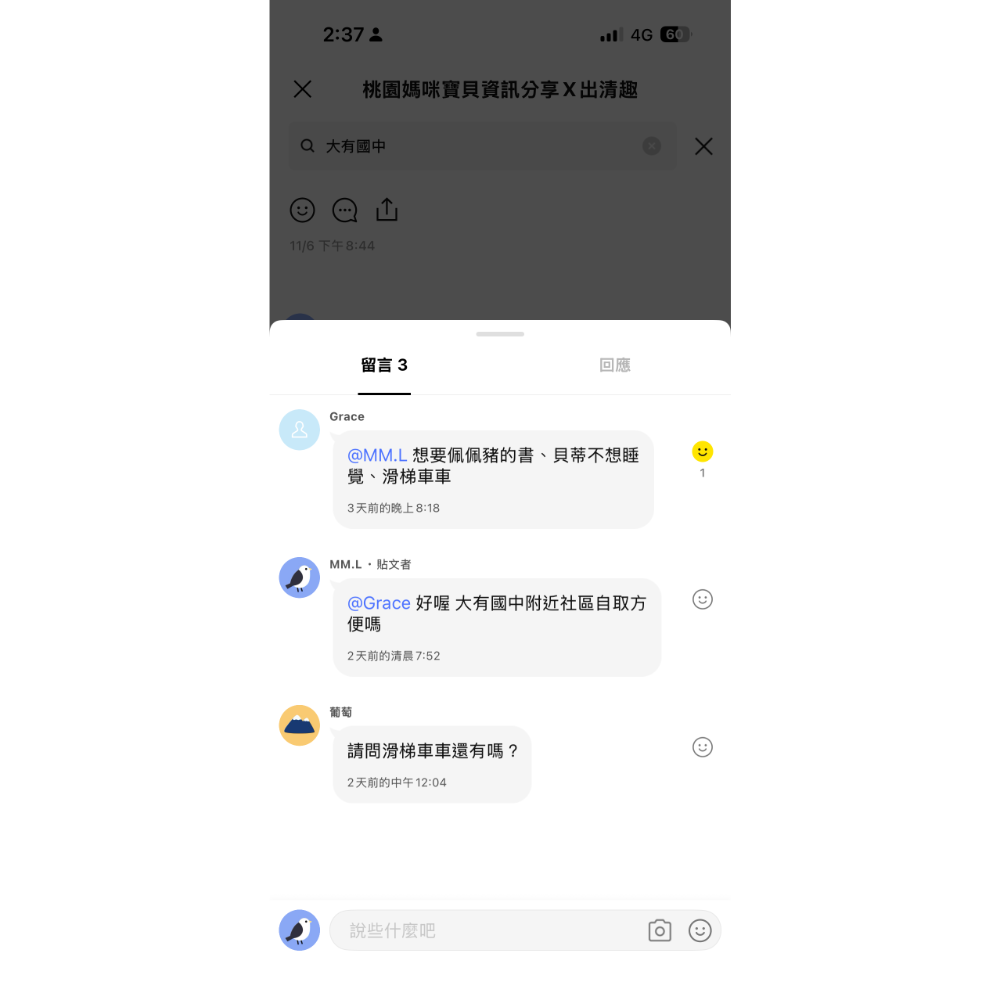This screenshot has width=1000, height=1000.
Task: Open the camera to attach a photo
Action: click(659, 930)
